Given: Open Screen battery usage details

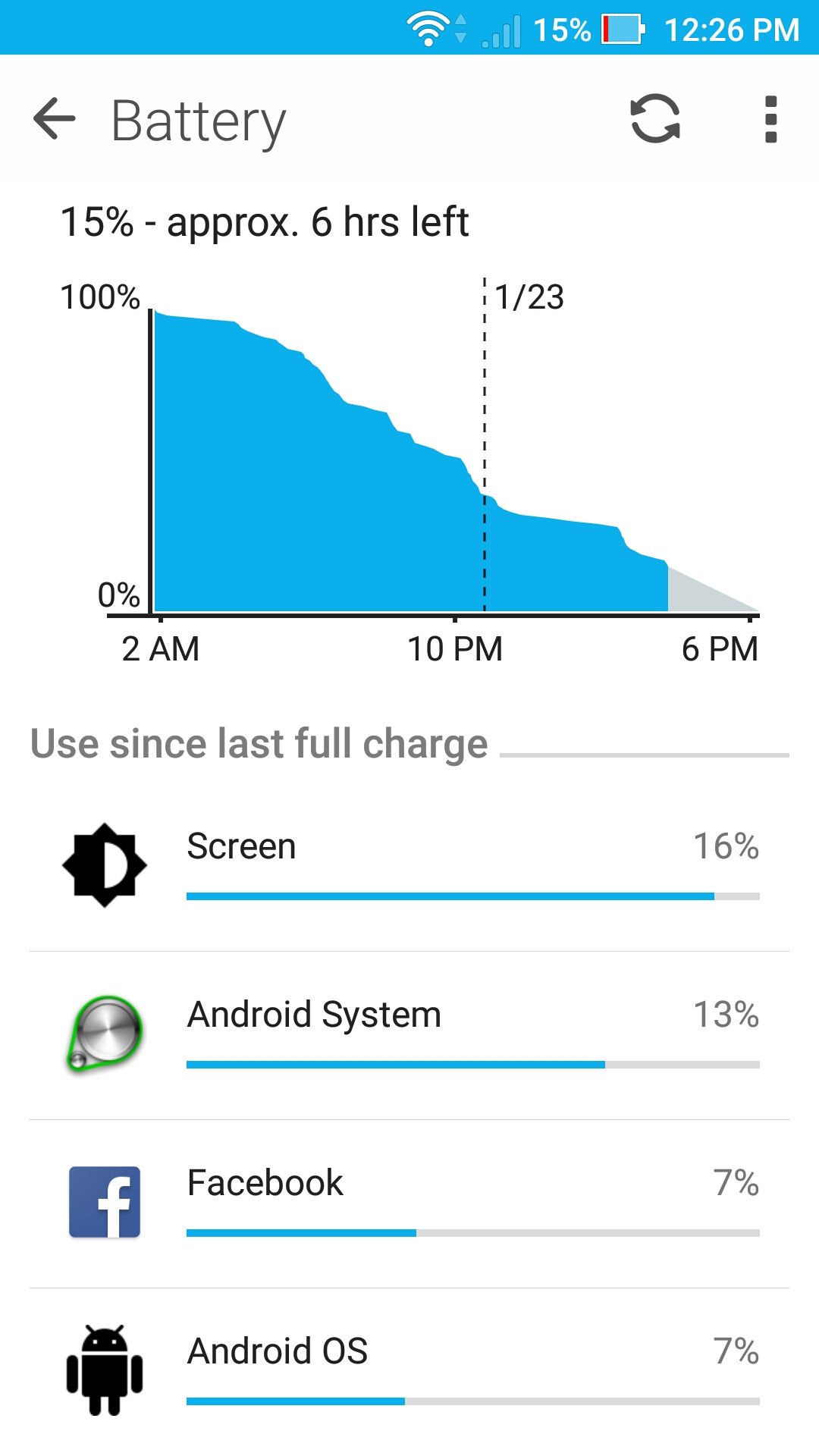Looking at the screenshot, I should (409, 867).
